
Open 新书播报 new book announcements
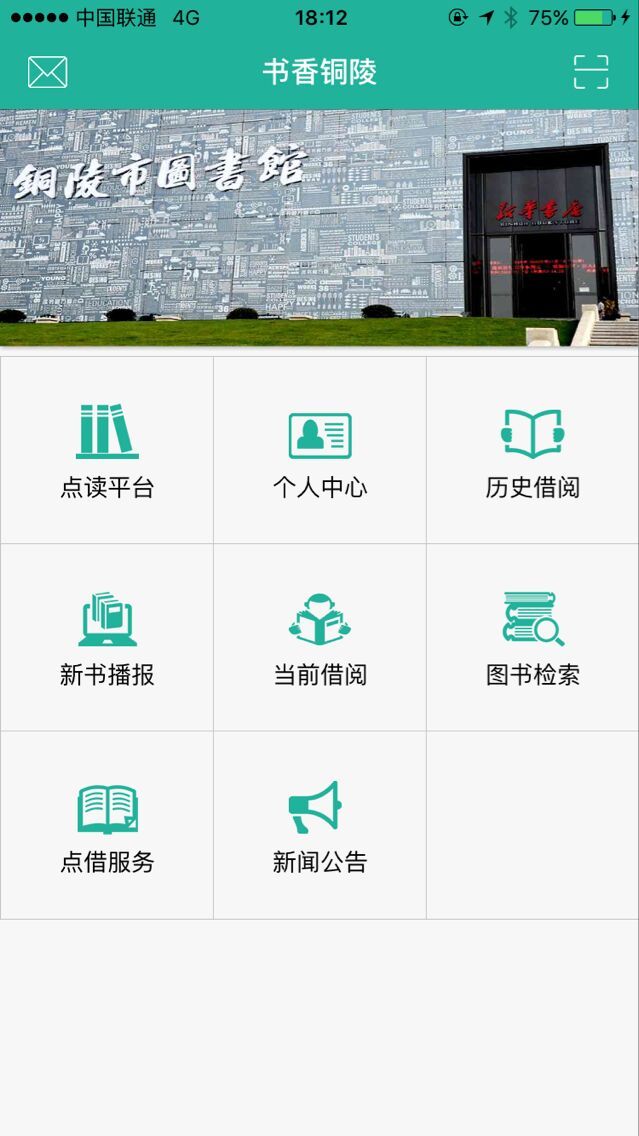point(107,638)
